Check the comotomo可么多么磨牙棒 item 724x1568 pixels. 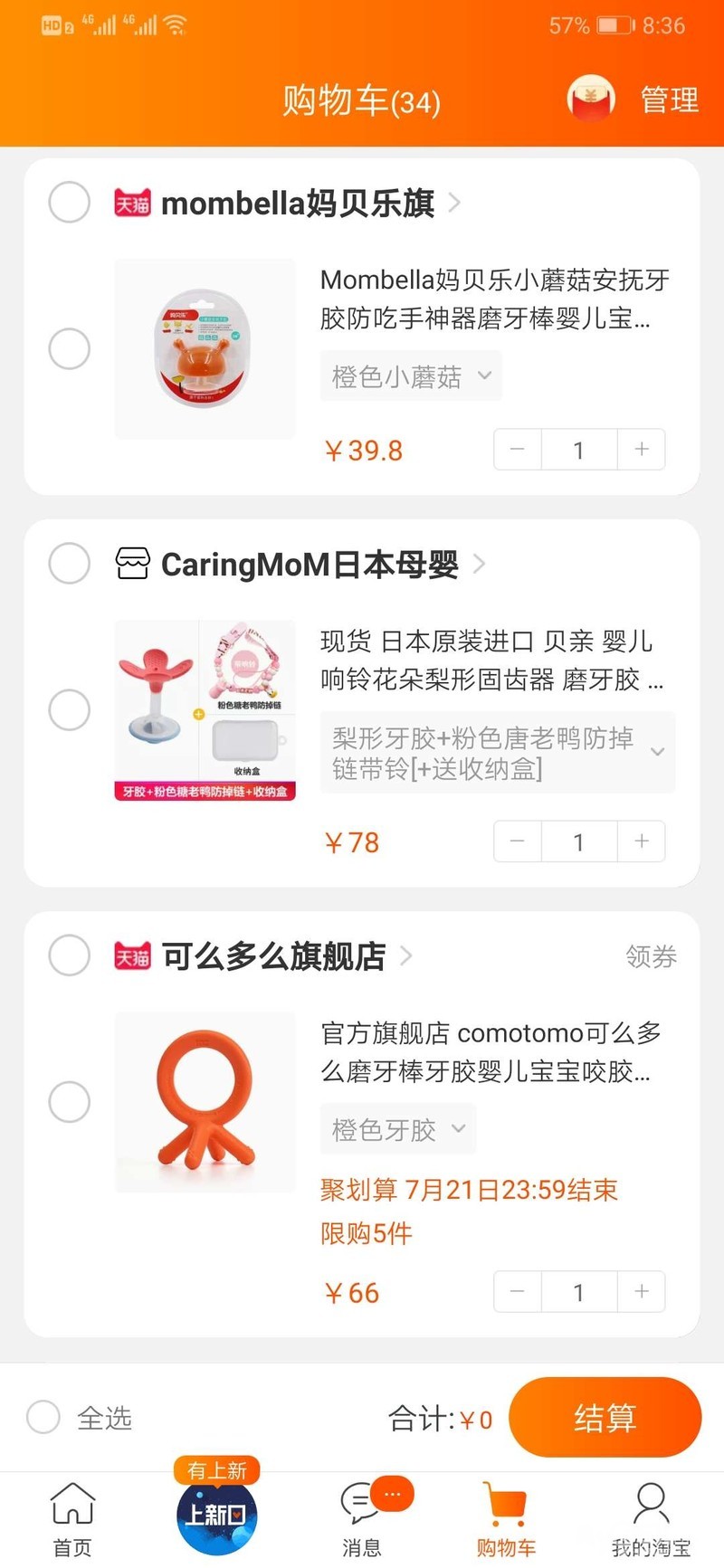point(69,1101)
